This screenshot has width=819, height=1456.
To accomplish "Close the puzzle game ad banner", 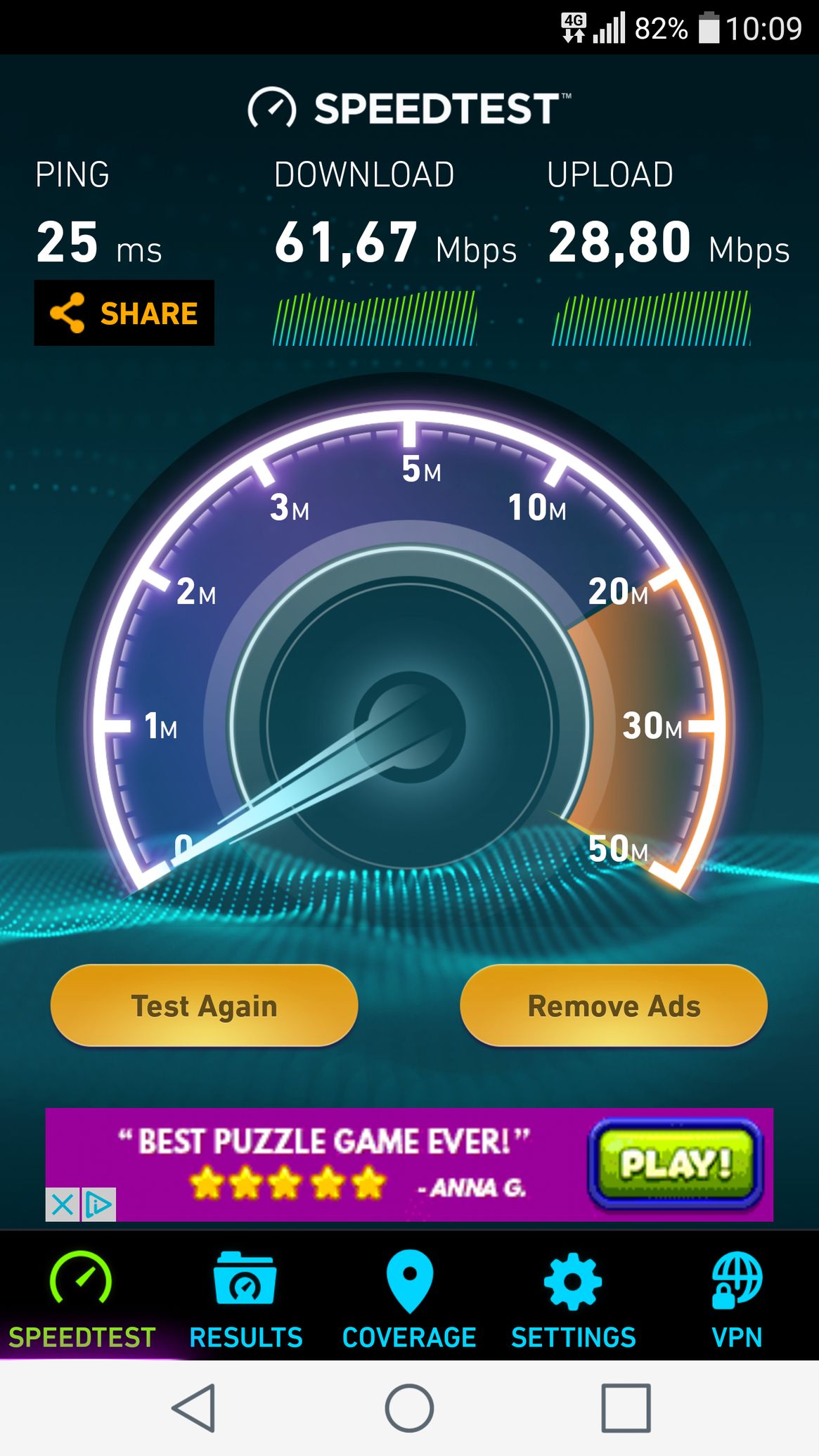I will [x=62, y=1205].
